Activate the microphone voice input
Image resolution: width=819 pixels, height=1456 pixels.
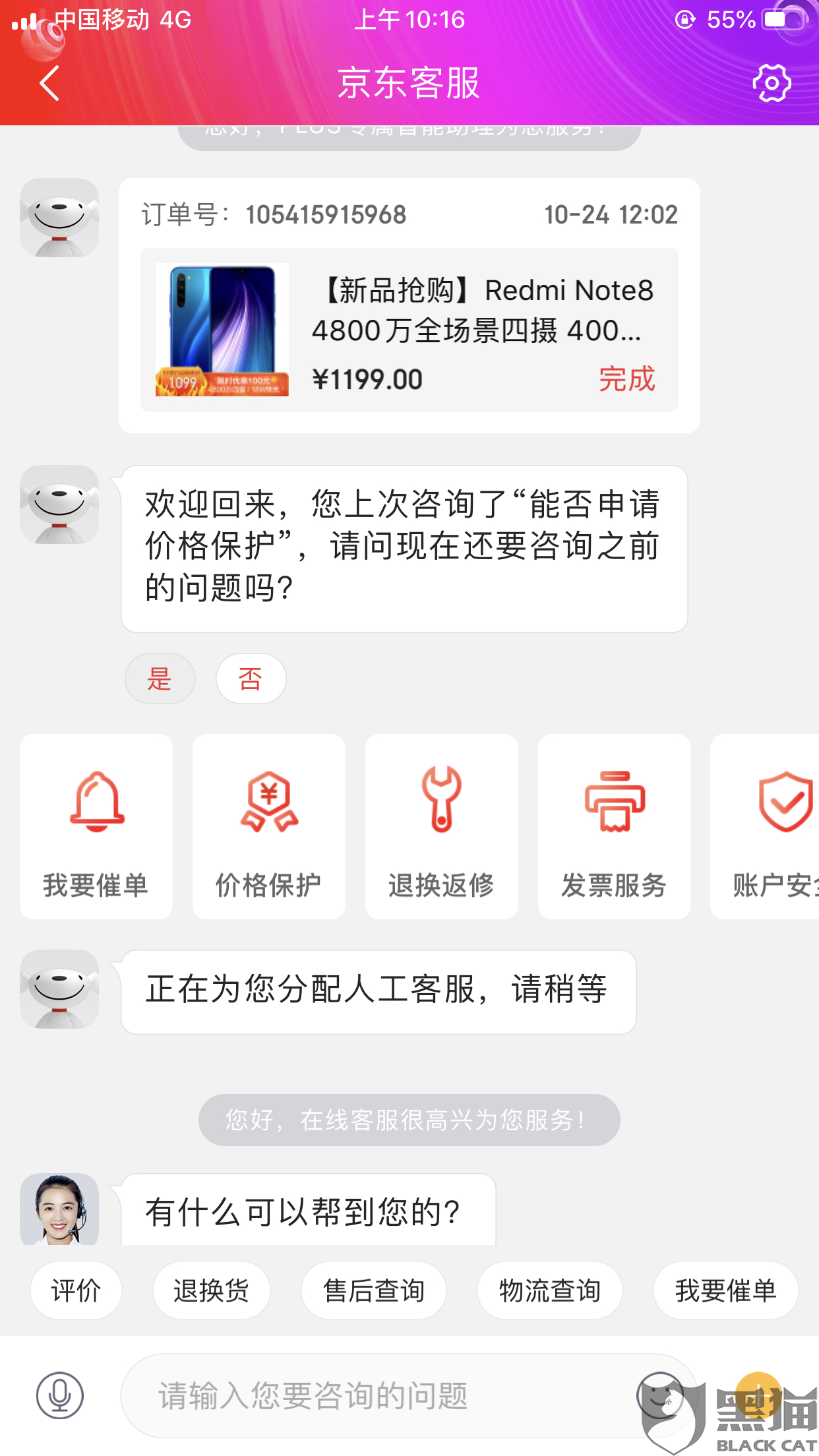click(x=59, y=1395)
